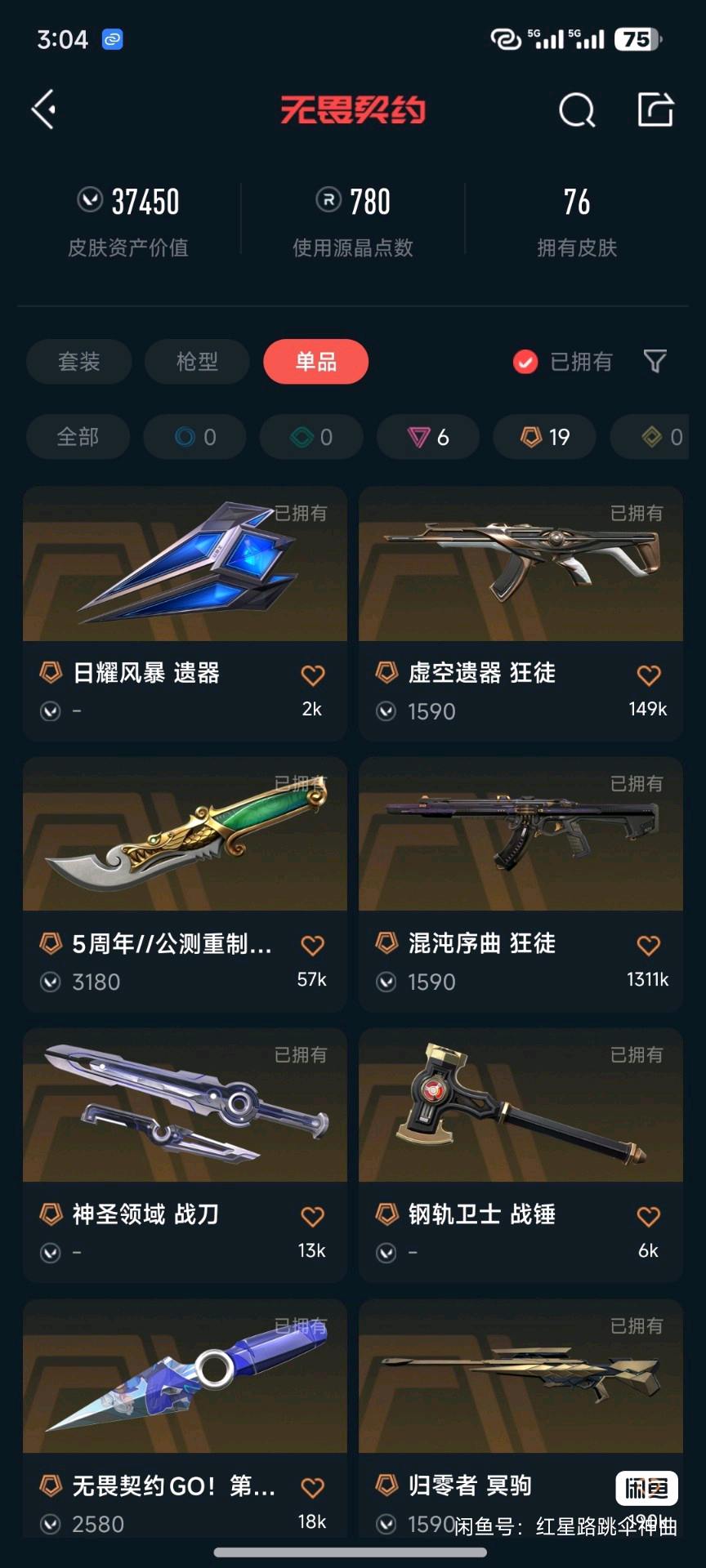
Task: Toggle the 已拥有 checkbox
Action: pyautogui.click(x=525, y=361)
